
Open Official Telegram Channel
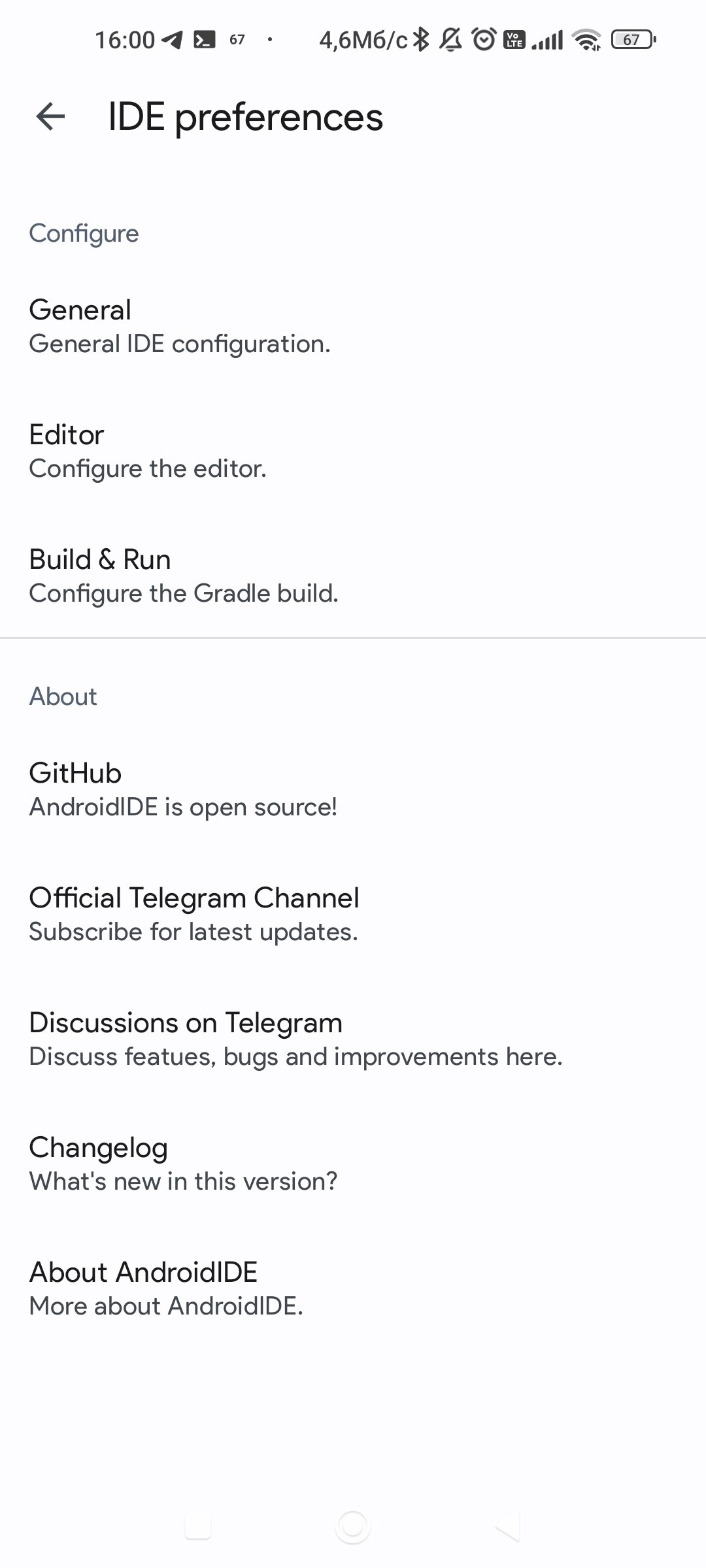coord(353,914)
